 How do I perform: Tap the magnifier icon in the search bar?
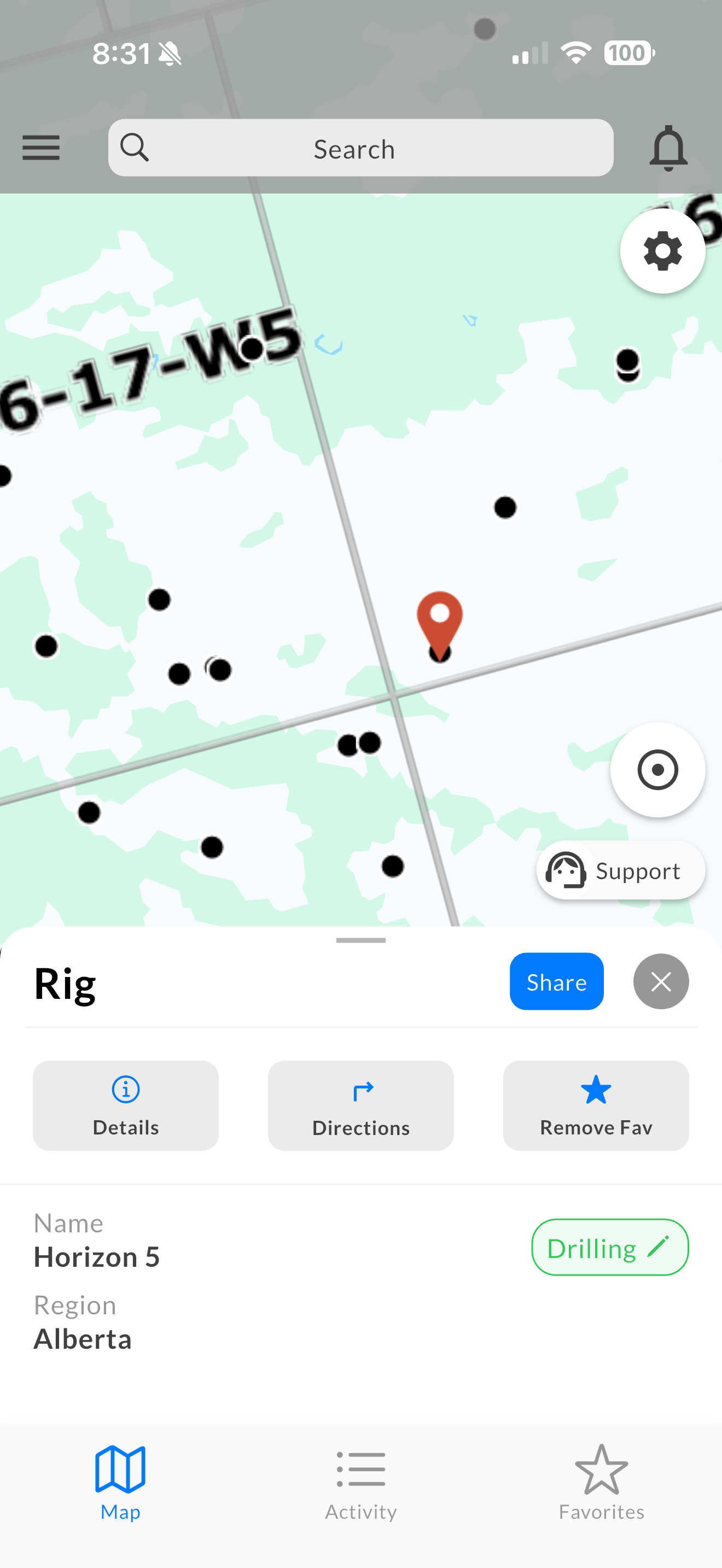[x=135, y=147]
